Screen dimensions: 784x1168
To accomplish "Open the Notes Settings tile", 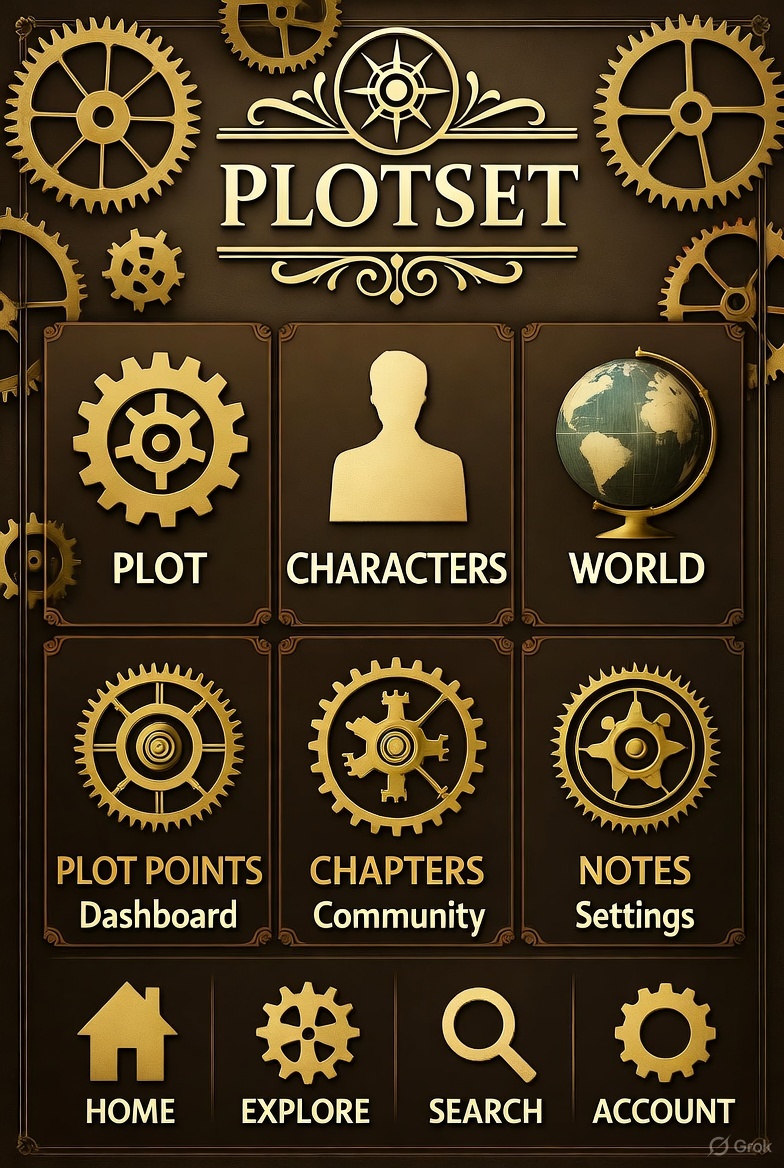I will (x=634, y=790).
